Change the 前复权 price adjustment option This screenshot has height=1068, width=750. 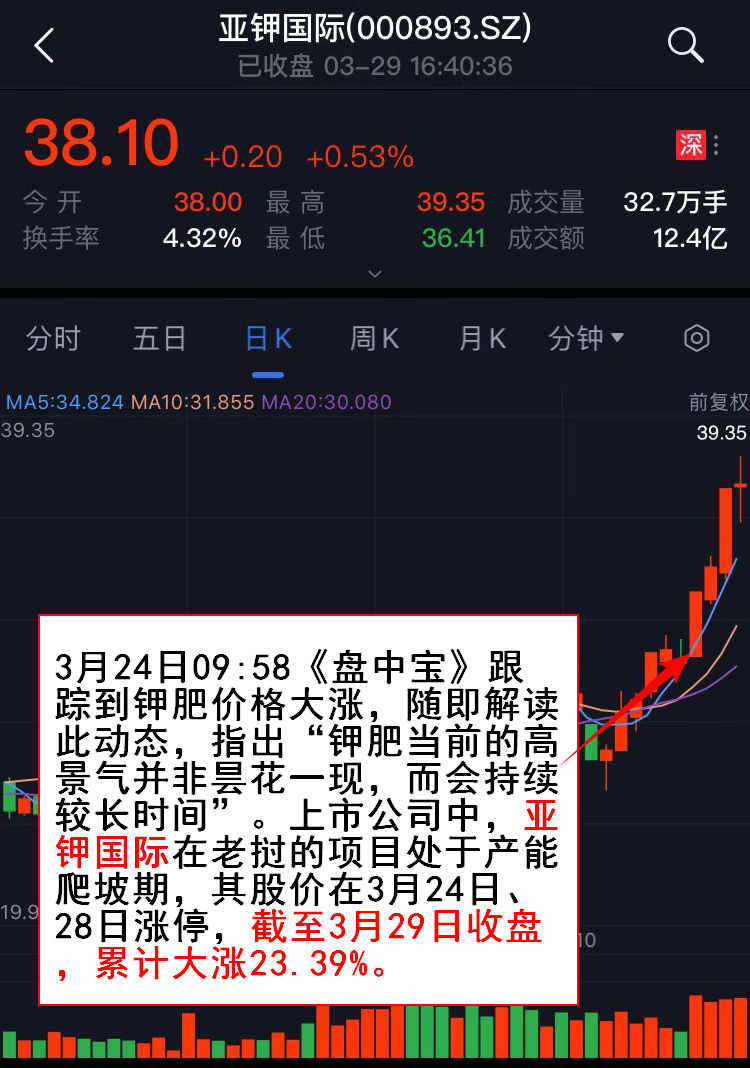(x=718, y=402)
